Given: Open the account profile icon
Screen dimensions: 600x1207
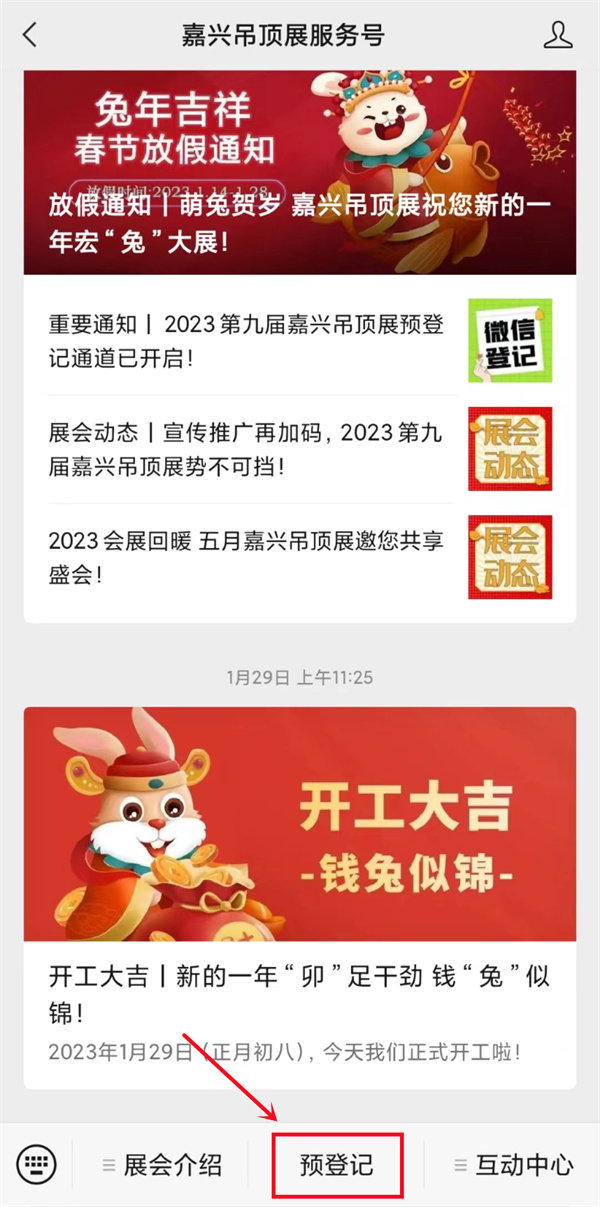Looking at the screenshot, I should [558, 35].
